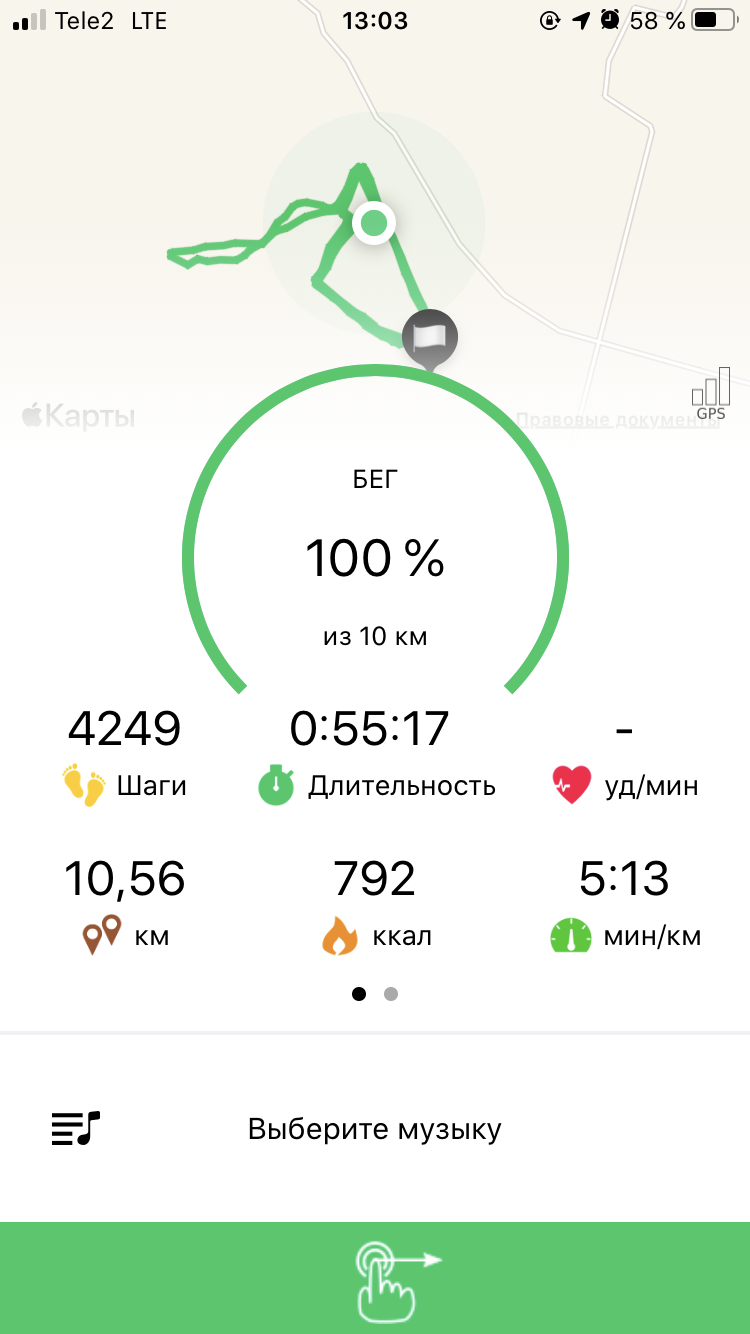Switch to the second stats page dot
The width and height of the screenshot is (750, 1334).
point(391,994)
